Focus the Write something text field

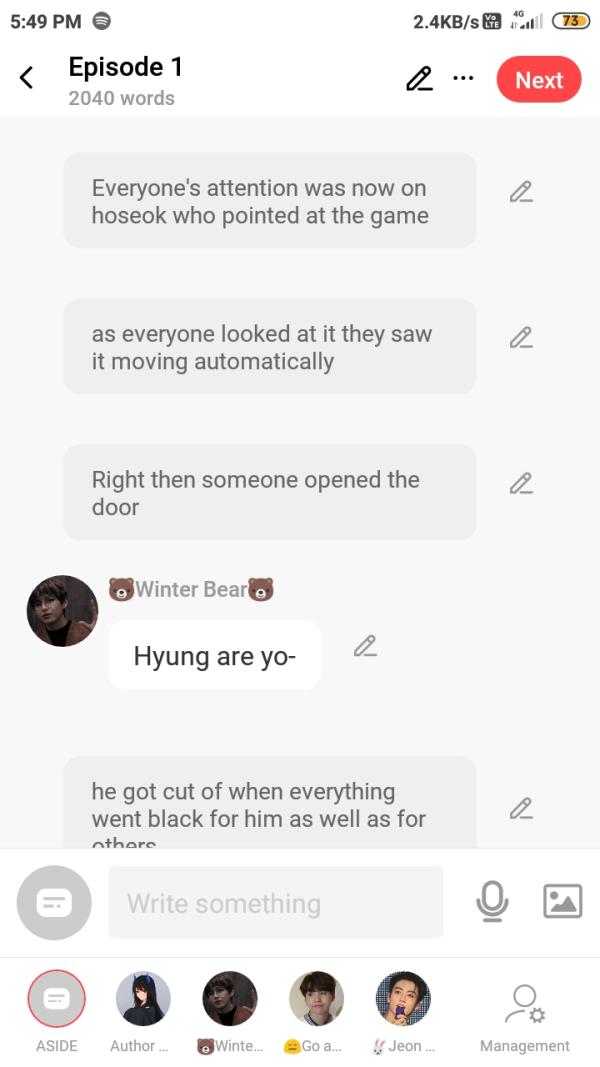(x=275, y=903)
